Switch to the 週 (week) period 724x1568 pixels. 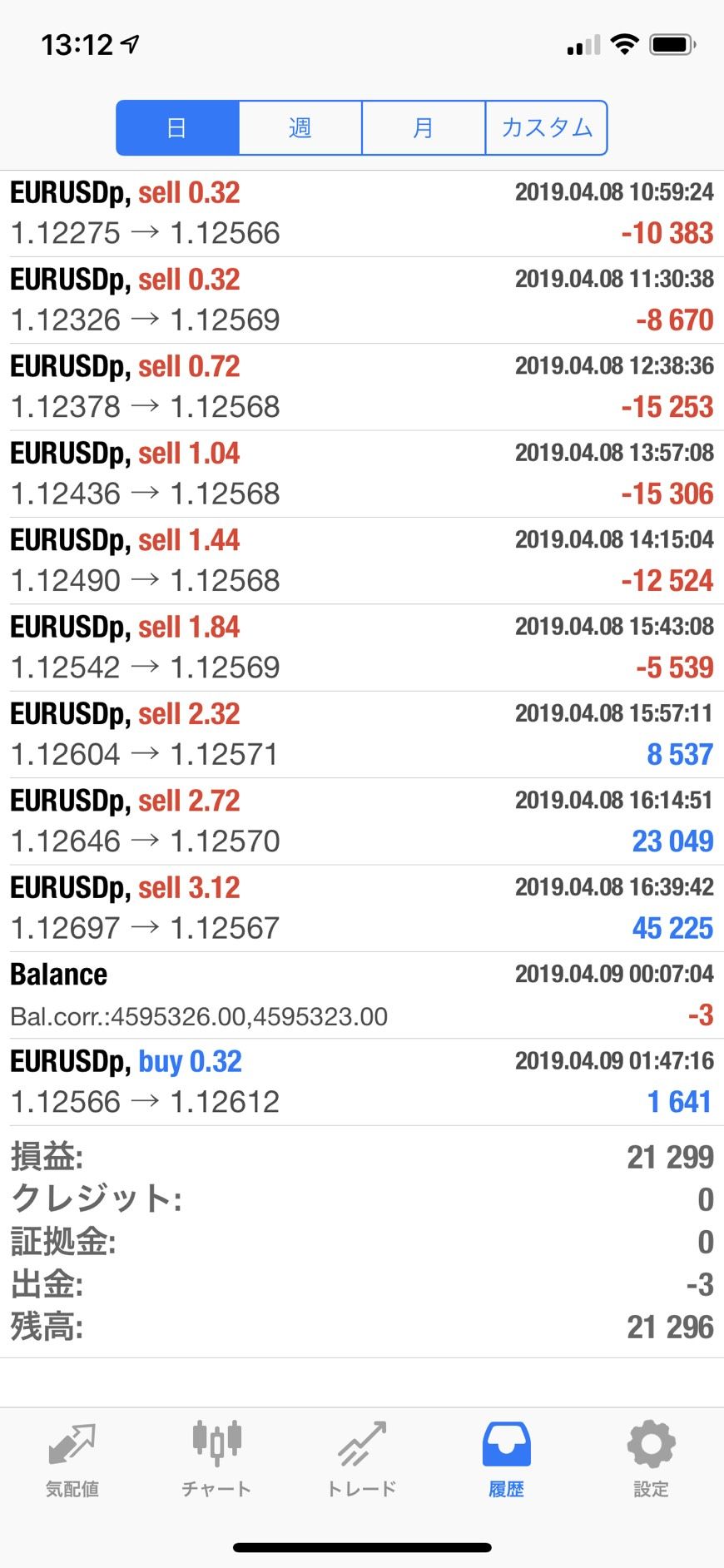pos(300,128)
